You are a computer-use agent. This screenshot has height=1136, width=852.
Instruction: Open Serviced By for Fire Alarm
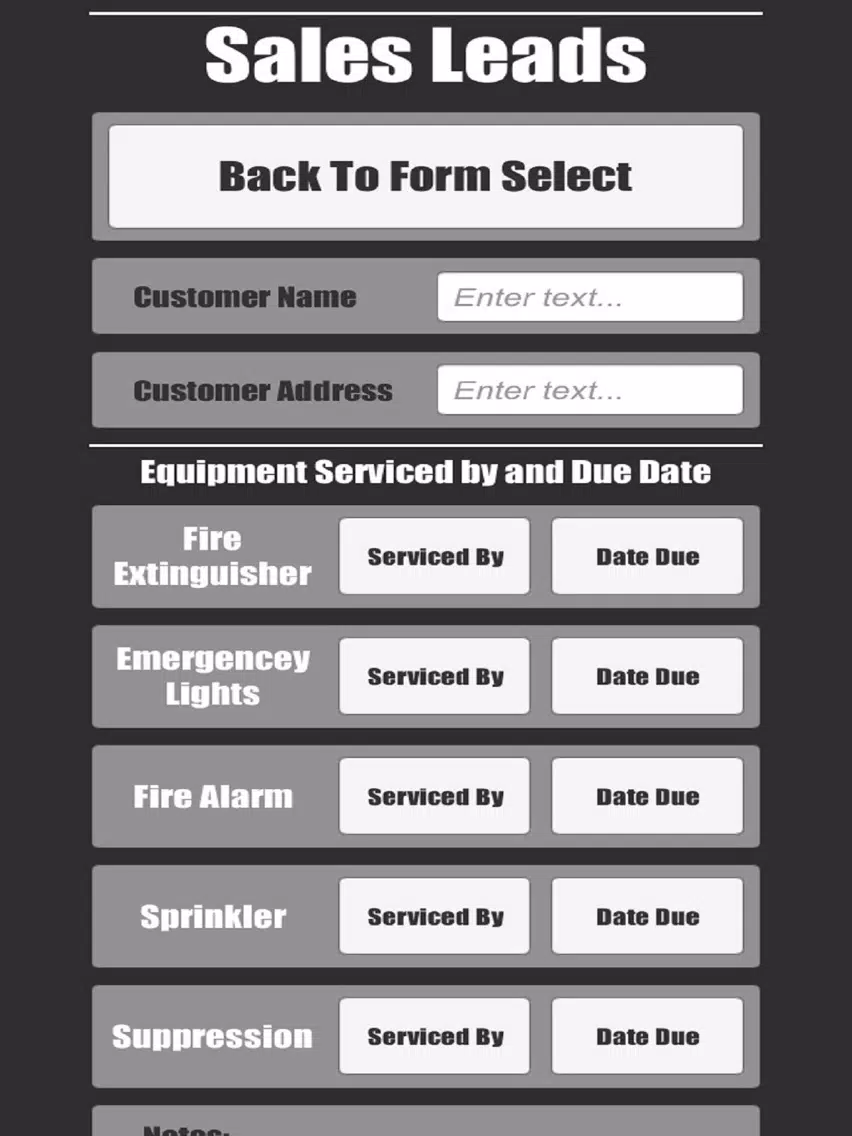(x=434, y=796)
